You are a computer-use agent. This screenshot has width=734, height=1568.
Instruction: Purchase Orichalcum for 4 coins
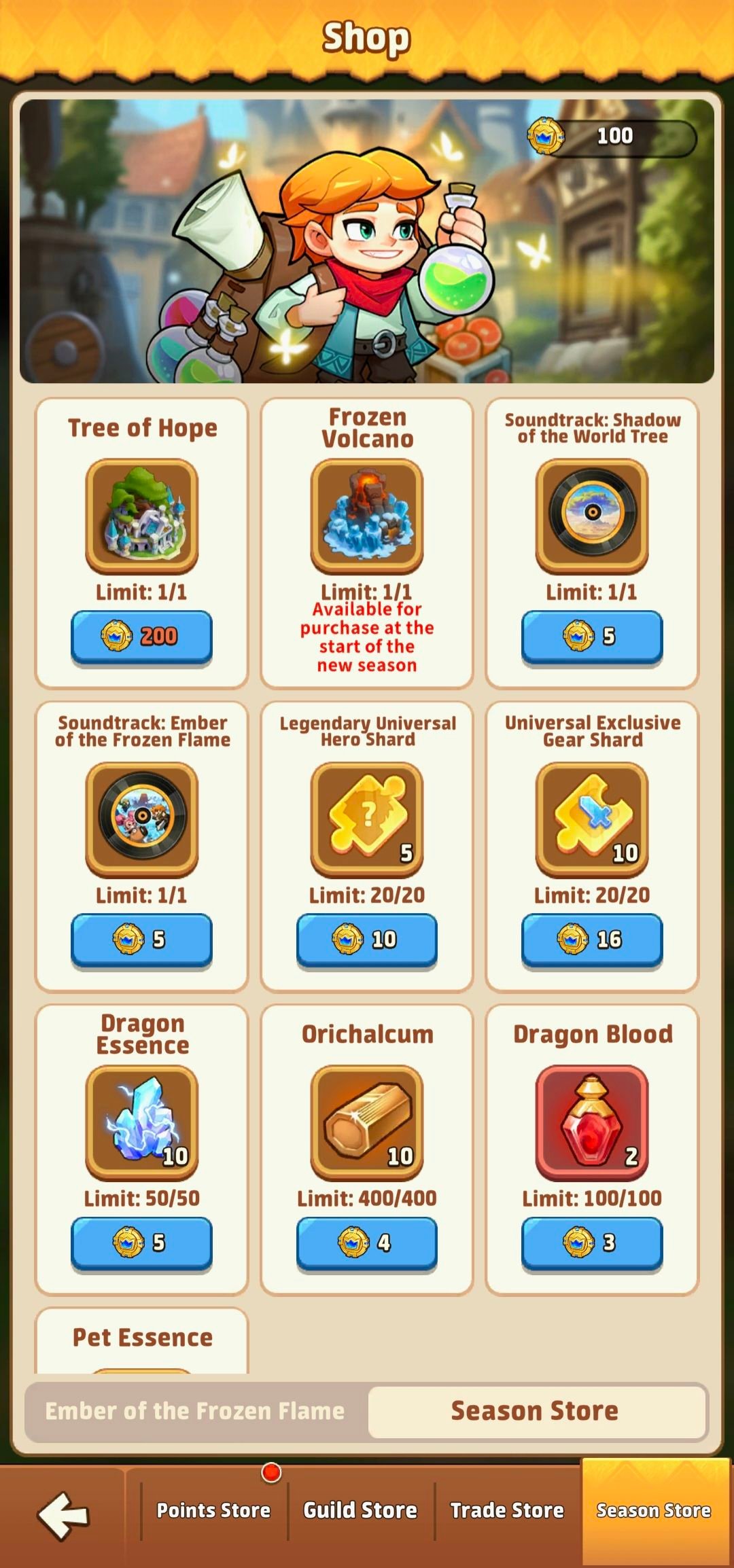[366, 1242]
